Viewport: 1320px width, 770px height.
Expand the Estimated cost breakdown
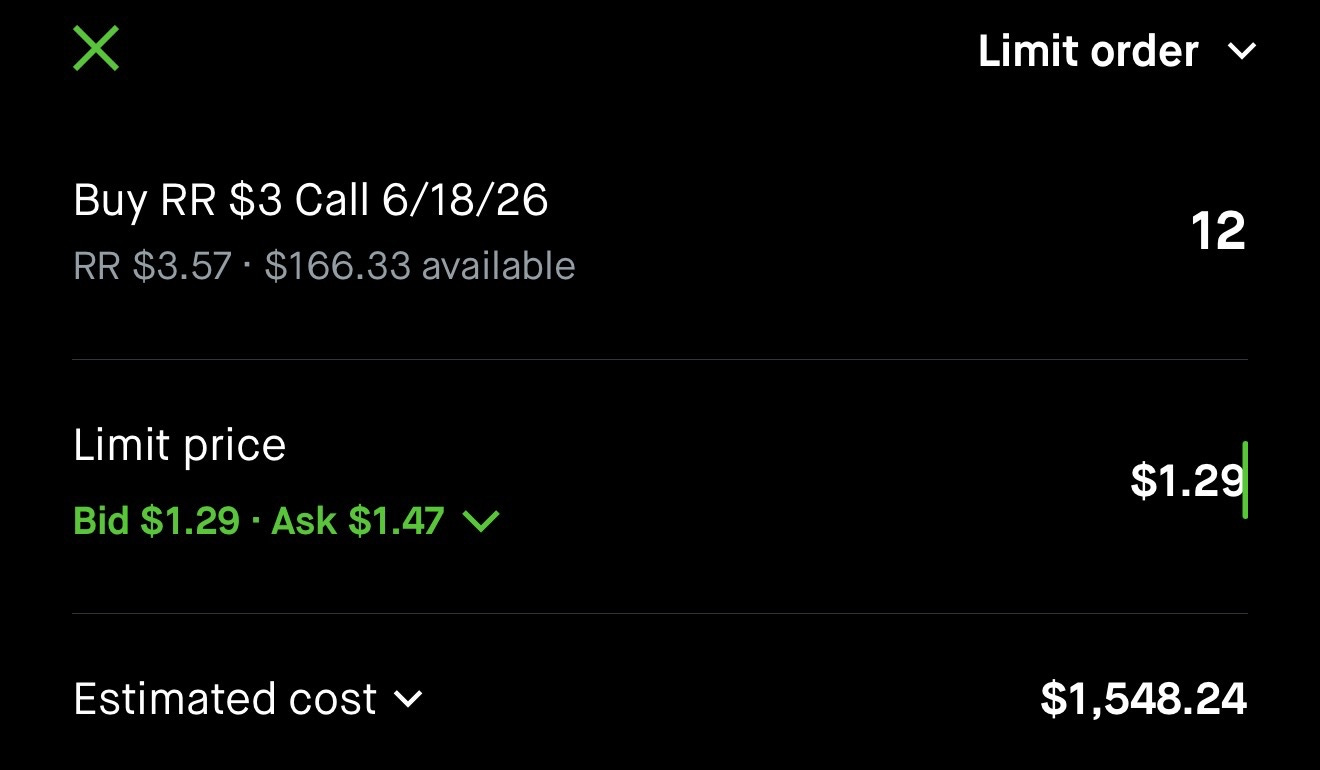coord(248,699)
